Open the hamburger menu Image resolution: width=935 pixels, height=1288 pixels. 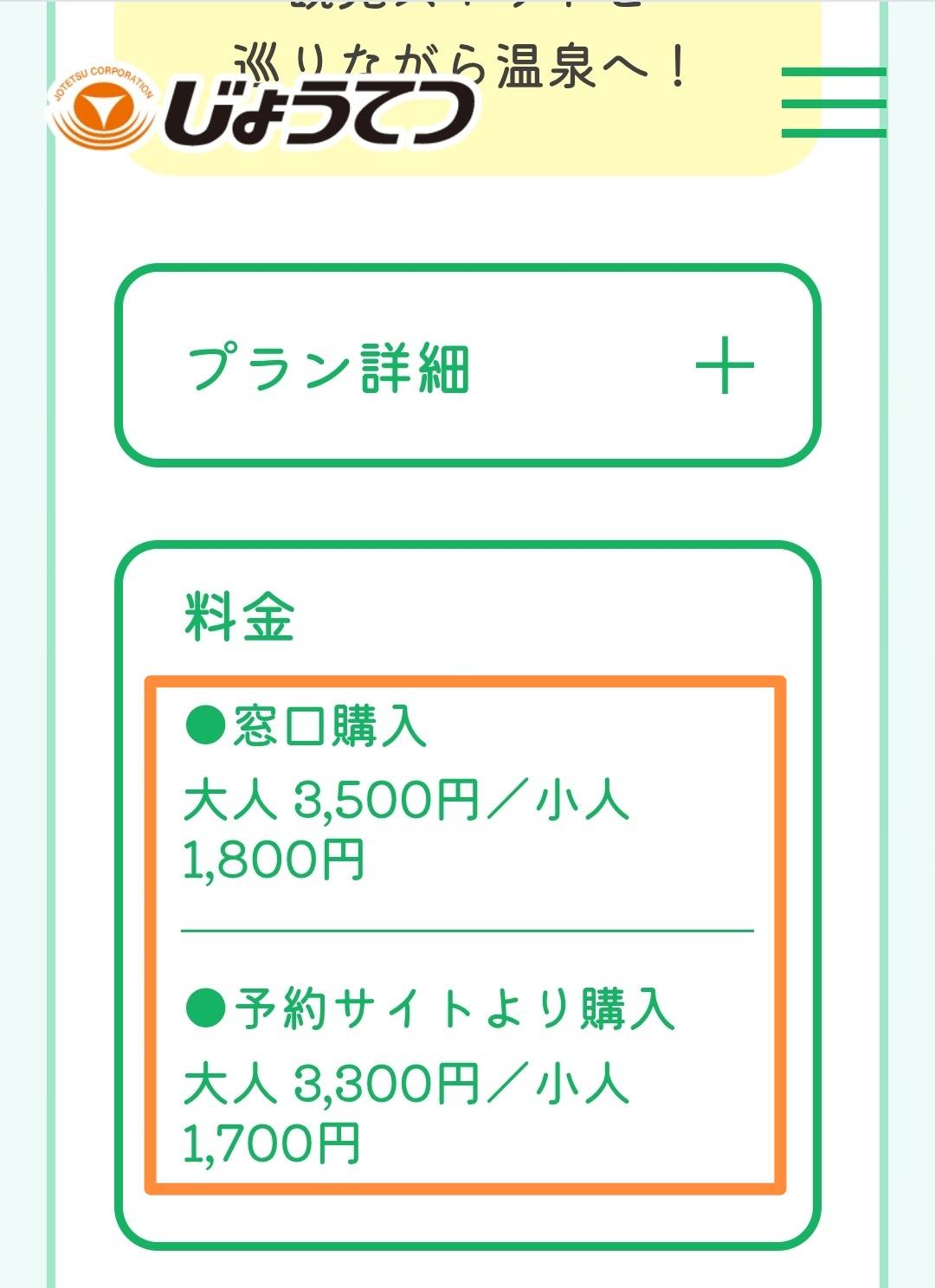tap(833, 103)
